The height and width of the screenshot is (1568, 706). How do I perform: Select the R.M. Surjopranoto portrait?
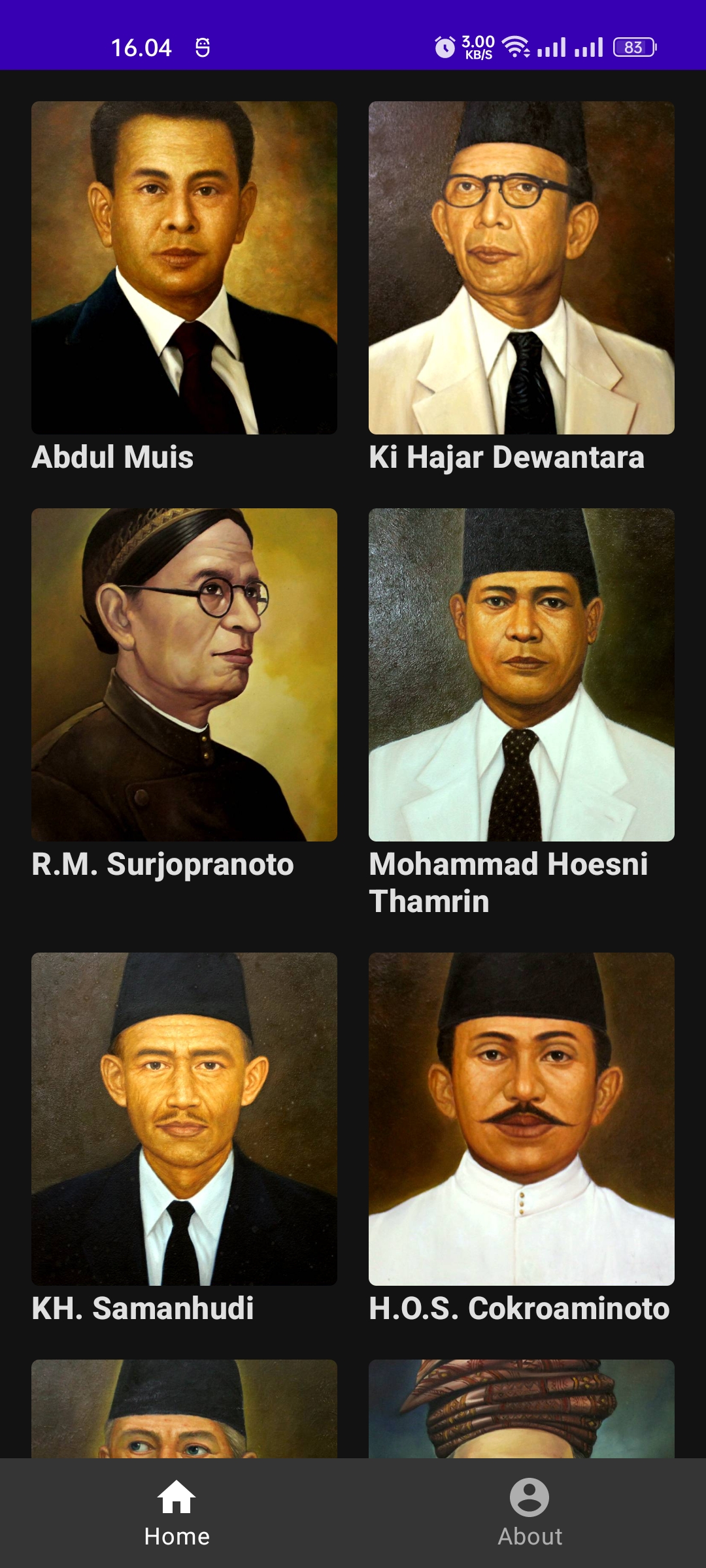184,675
